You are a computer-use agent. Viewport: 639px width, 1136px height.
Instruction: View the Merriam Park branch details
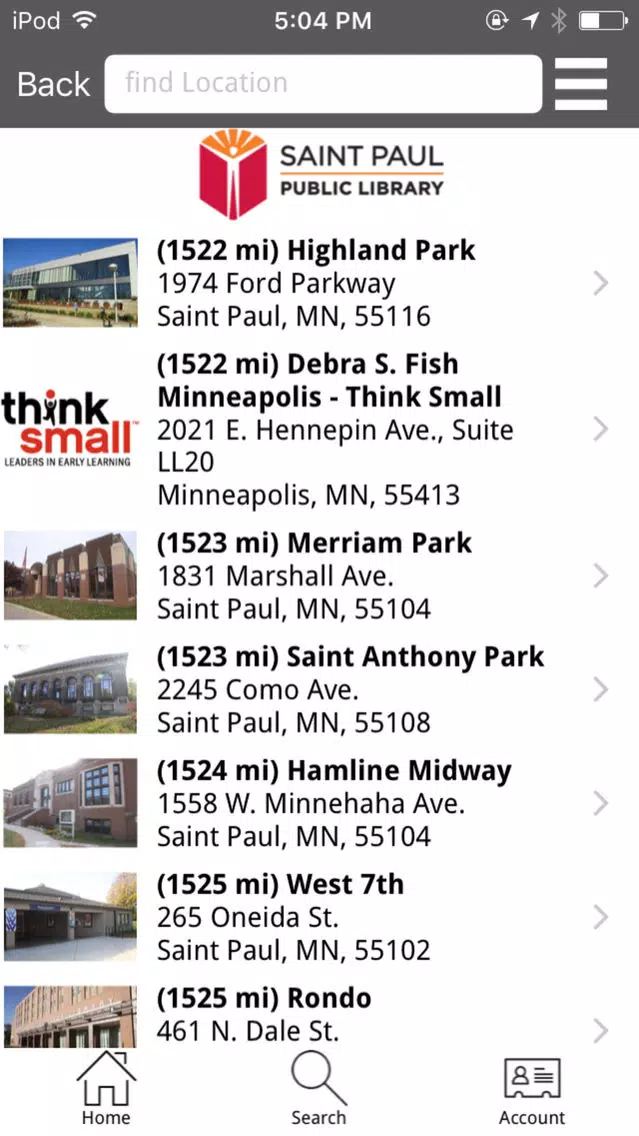[320, 576]
